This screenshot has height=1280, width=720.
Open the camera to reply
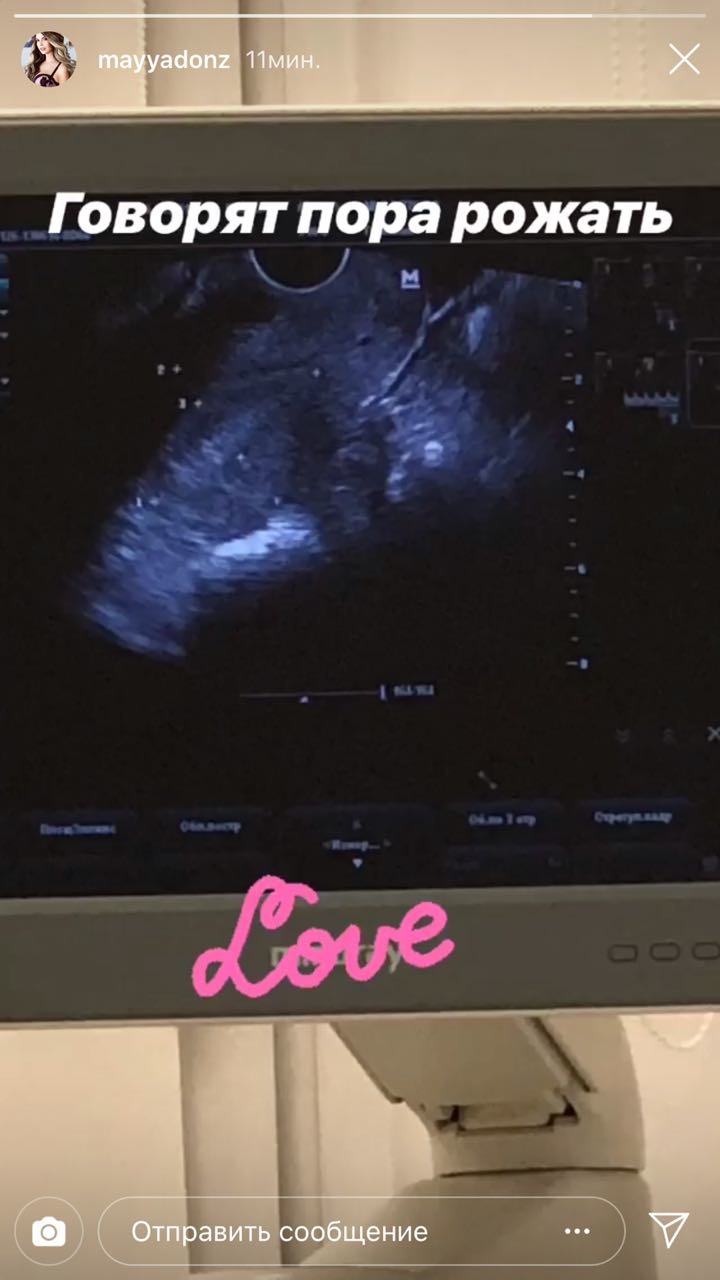(48, 1231)
